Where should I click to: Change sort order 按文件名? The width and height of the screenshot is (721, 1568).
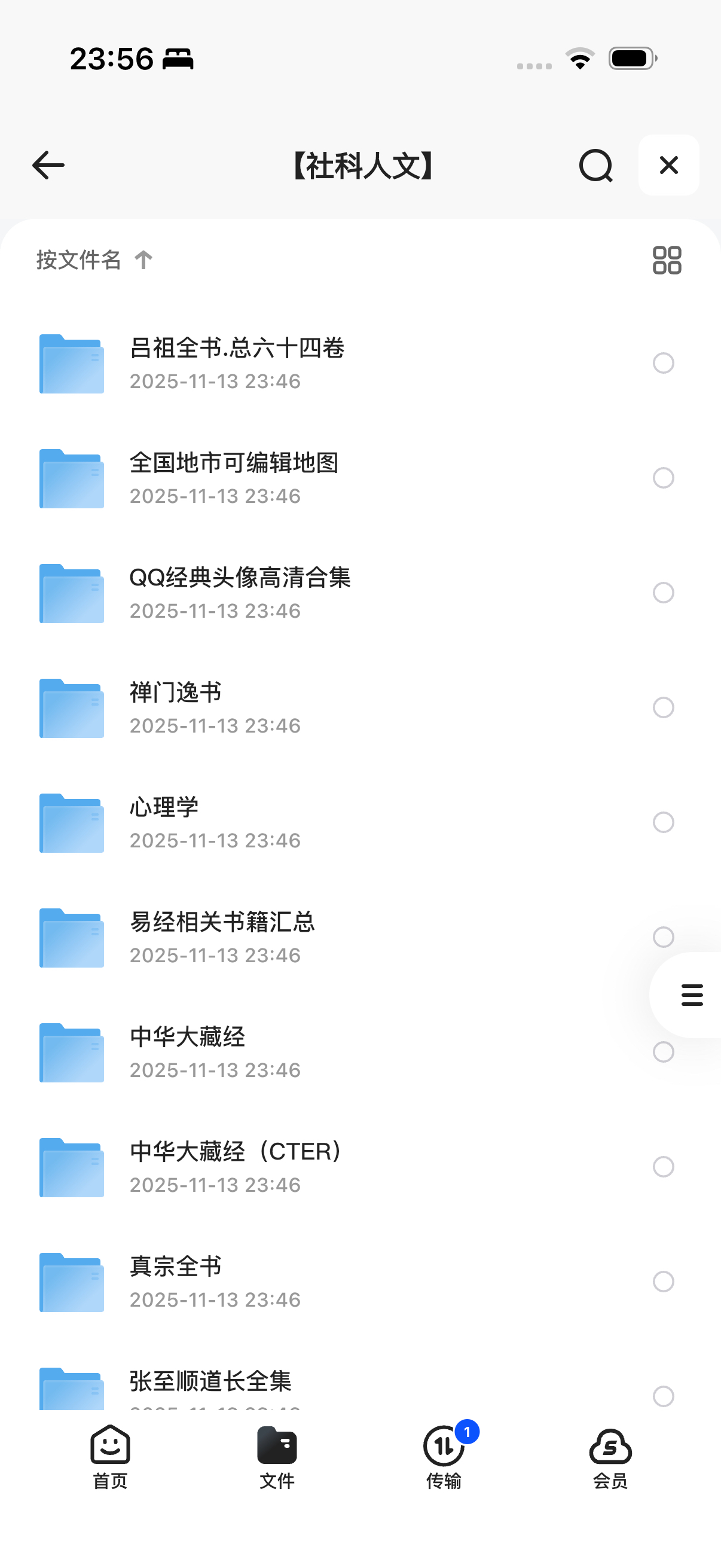[94, 260]
